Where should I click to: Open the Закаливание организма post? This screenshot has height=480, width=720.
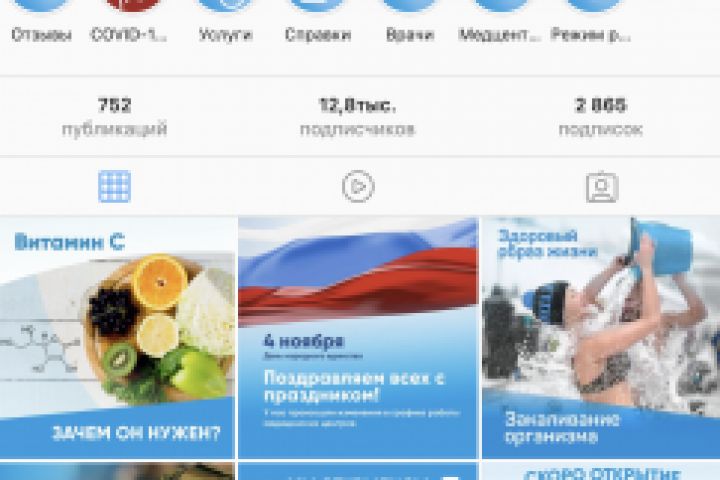tap(600, 337)
